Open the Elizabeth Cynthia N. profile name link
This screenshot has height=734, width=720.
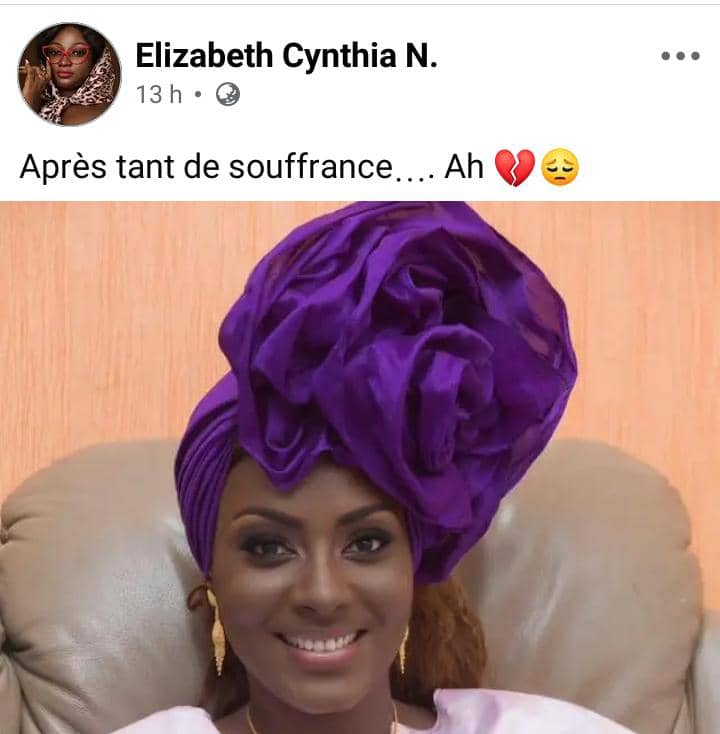286,56
